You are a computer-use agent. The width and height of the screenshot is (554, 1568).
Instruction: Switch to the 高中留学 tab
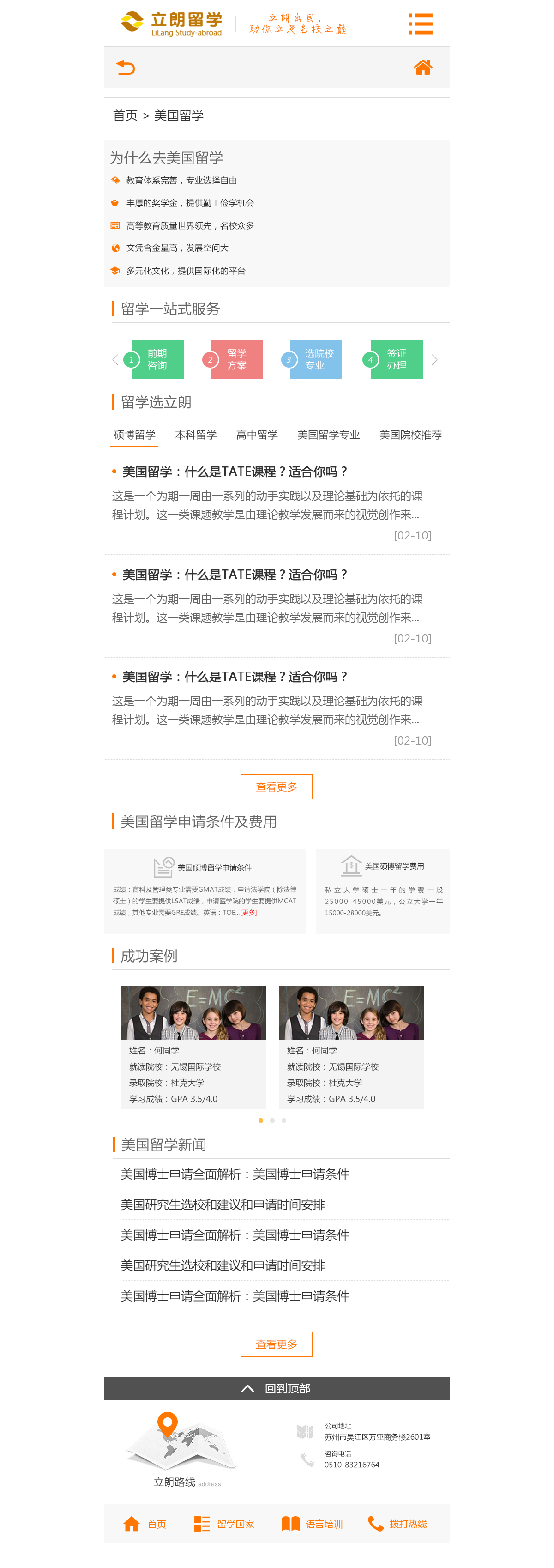click(257, 435)
